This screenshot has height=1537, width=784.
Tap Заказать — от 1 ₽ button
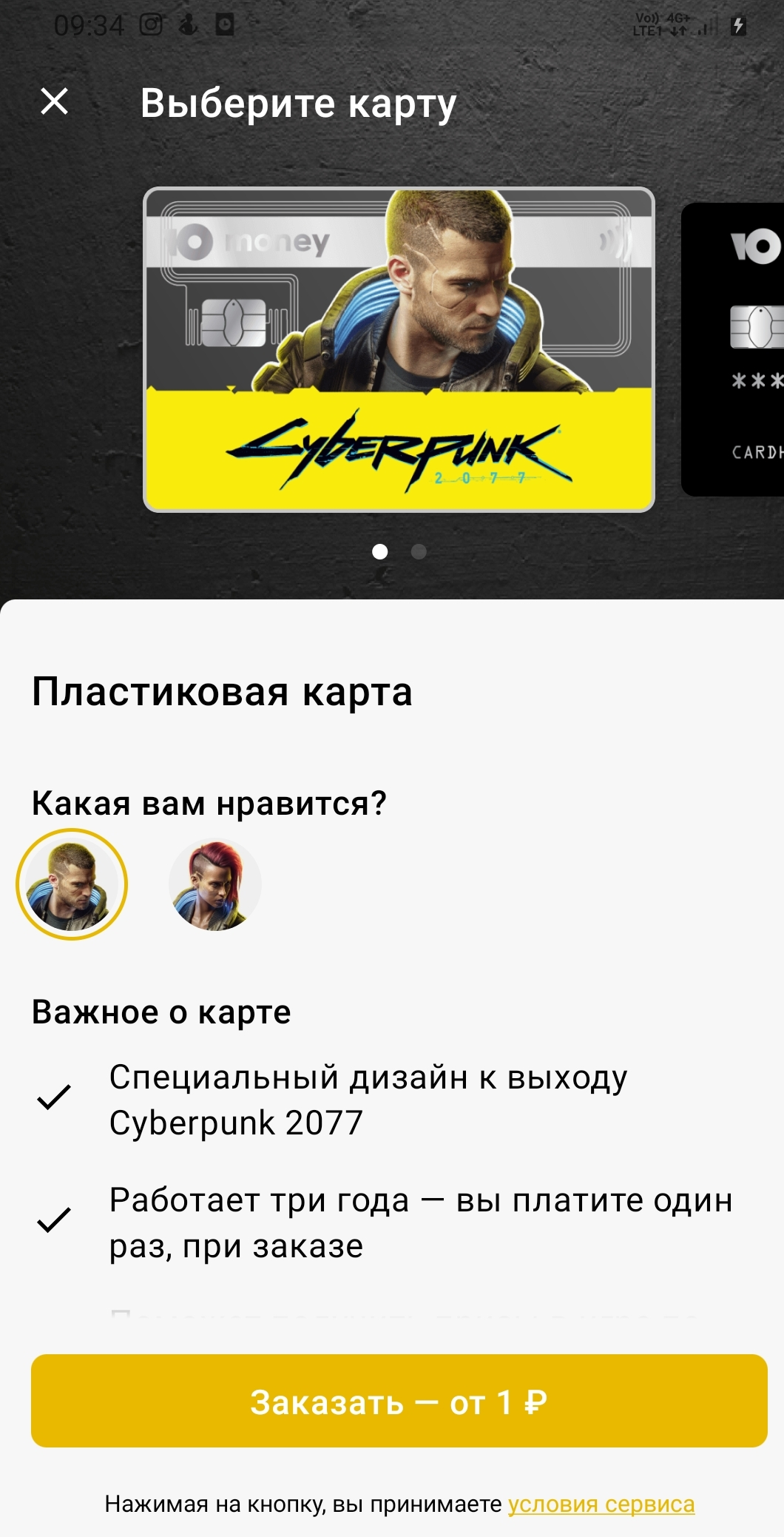point(399,1401)
